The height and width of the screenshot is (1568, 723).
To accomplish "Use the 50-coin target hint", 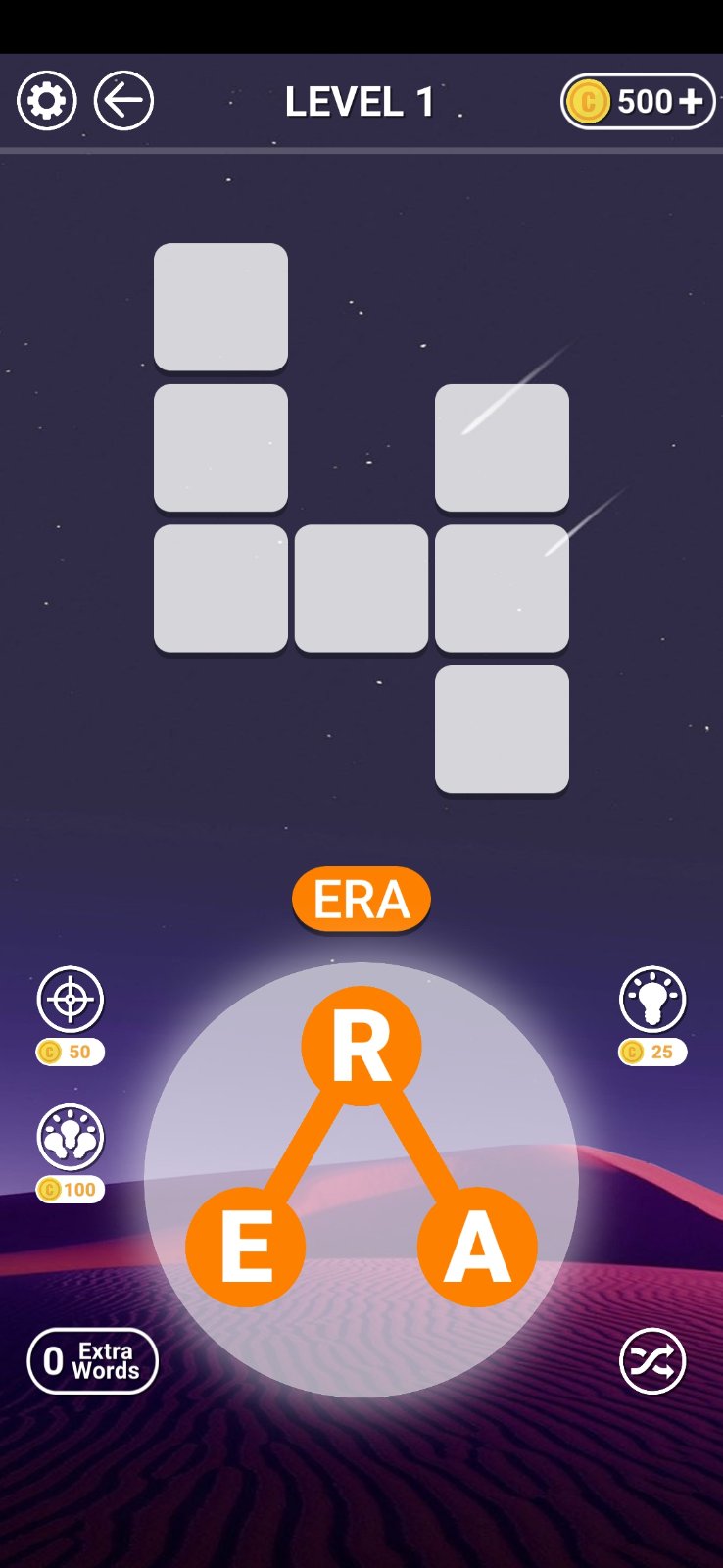I will pyautogui.click(x=70, y=1000).
